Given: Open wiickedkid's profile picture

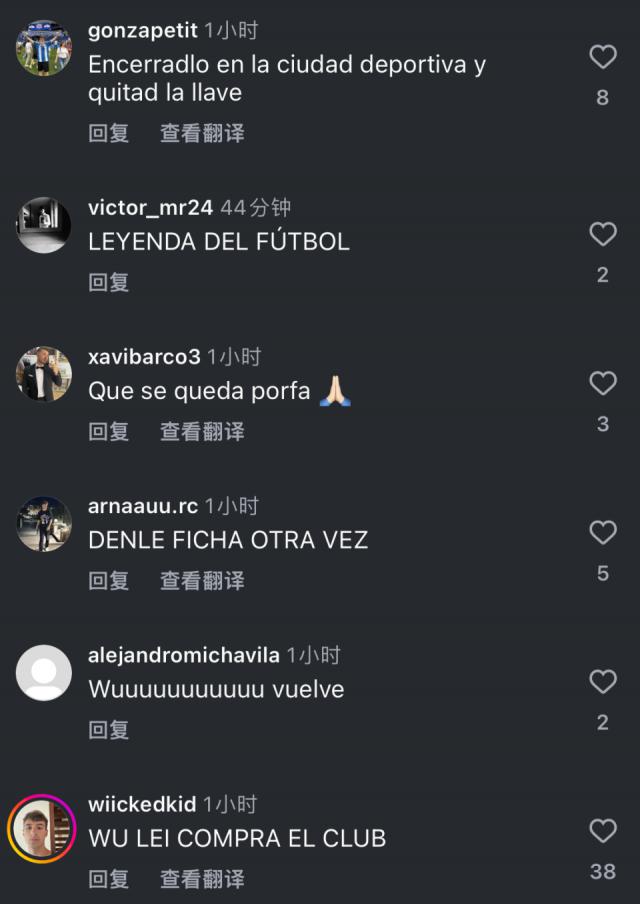Looking at the screenshot, I should pyautogui.click(x=43, y=828).
